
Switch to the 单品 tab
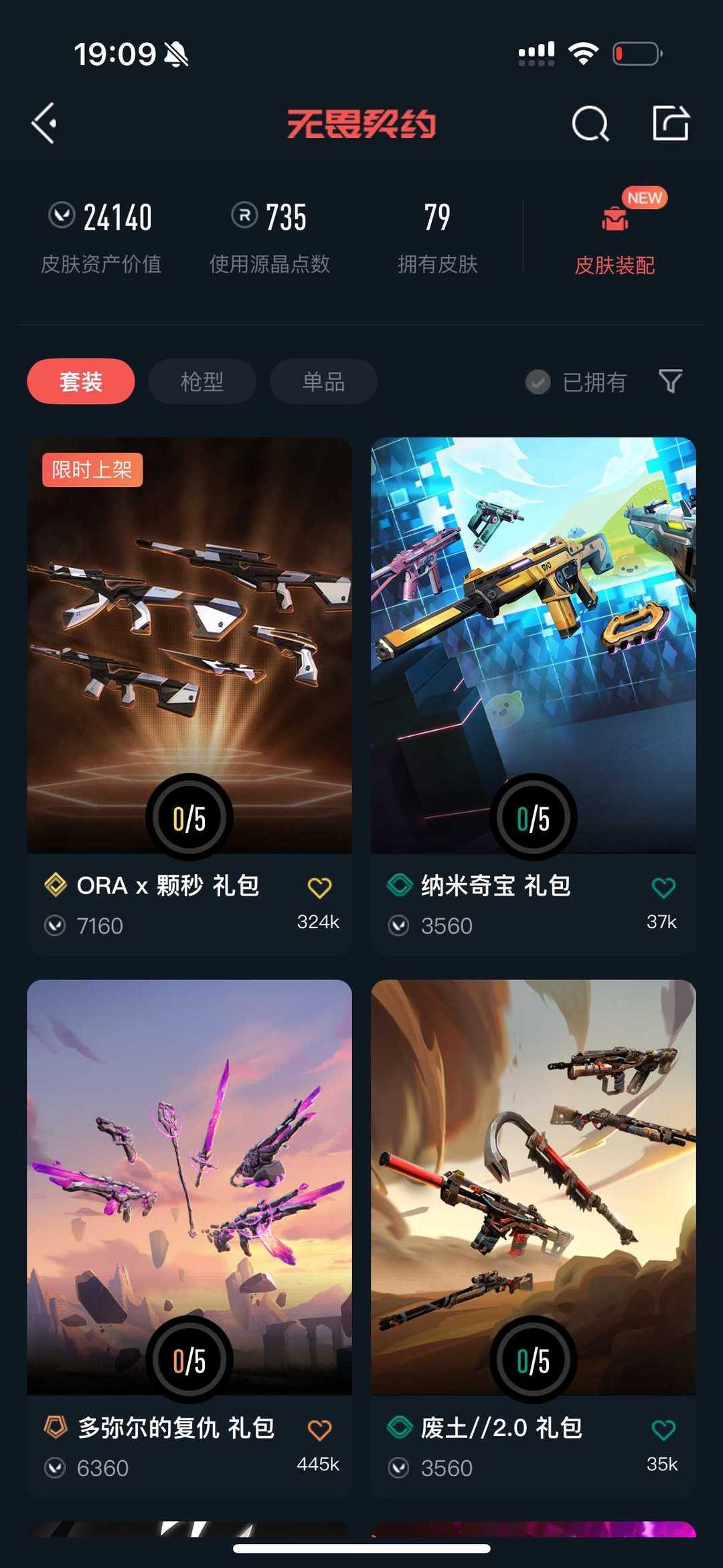click(x=322, y=381)
